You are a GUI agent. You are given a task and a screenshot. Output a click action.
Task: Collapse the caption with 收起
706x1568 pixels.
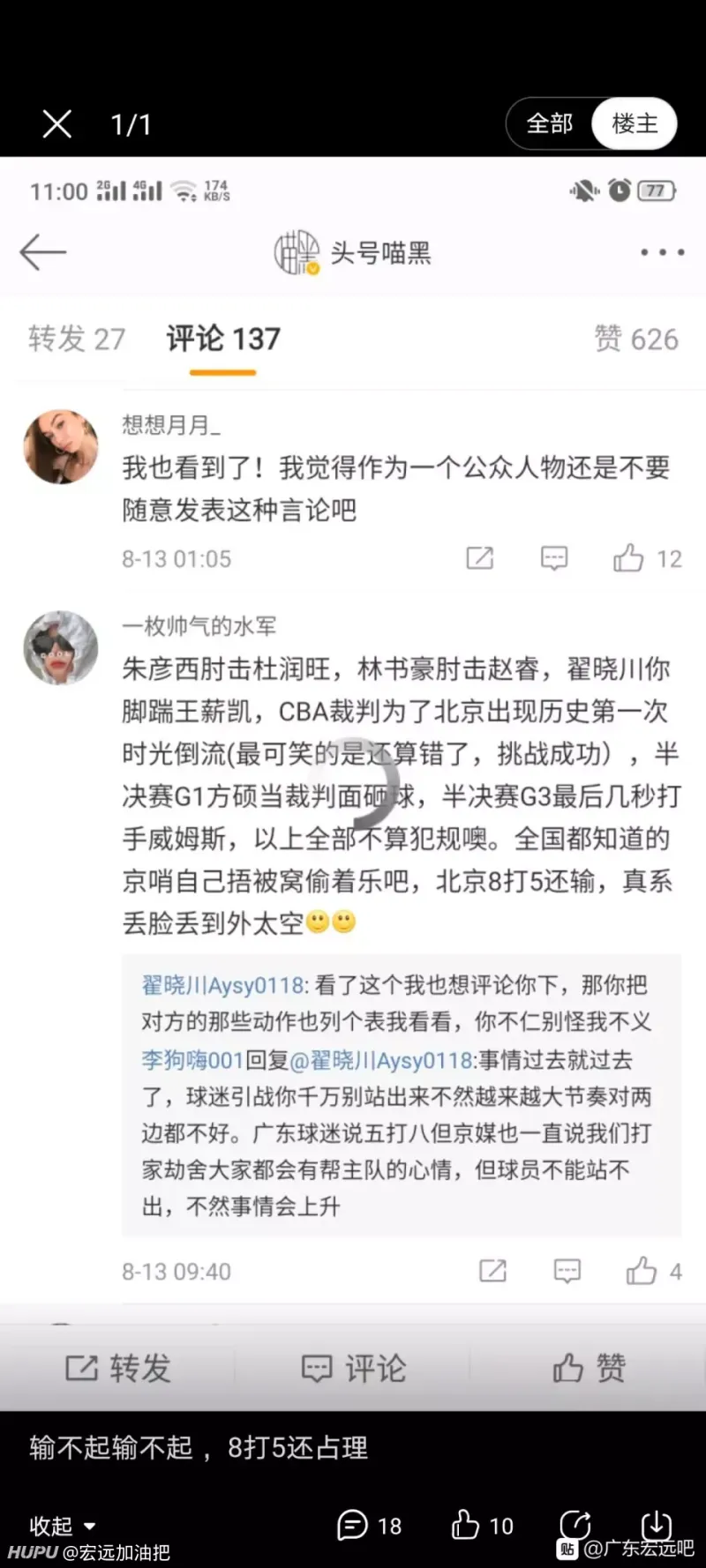point(62,1526)
